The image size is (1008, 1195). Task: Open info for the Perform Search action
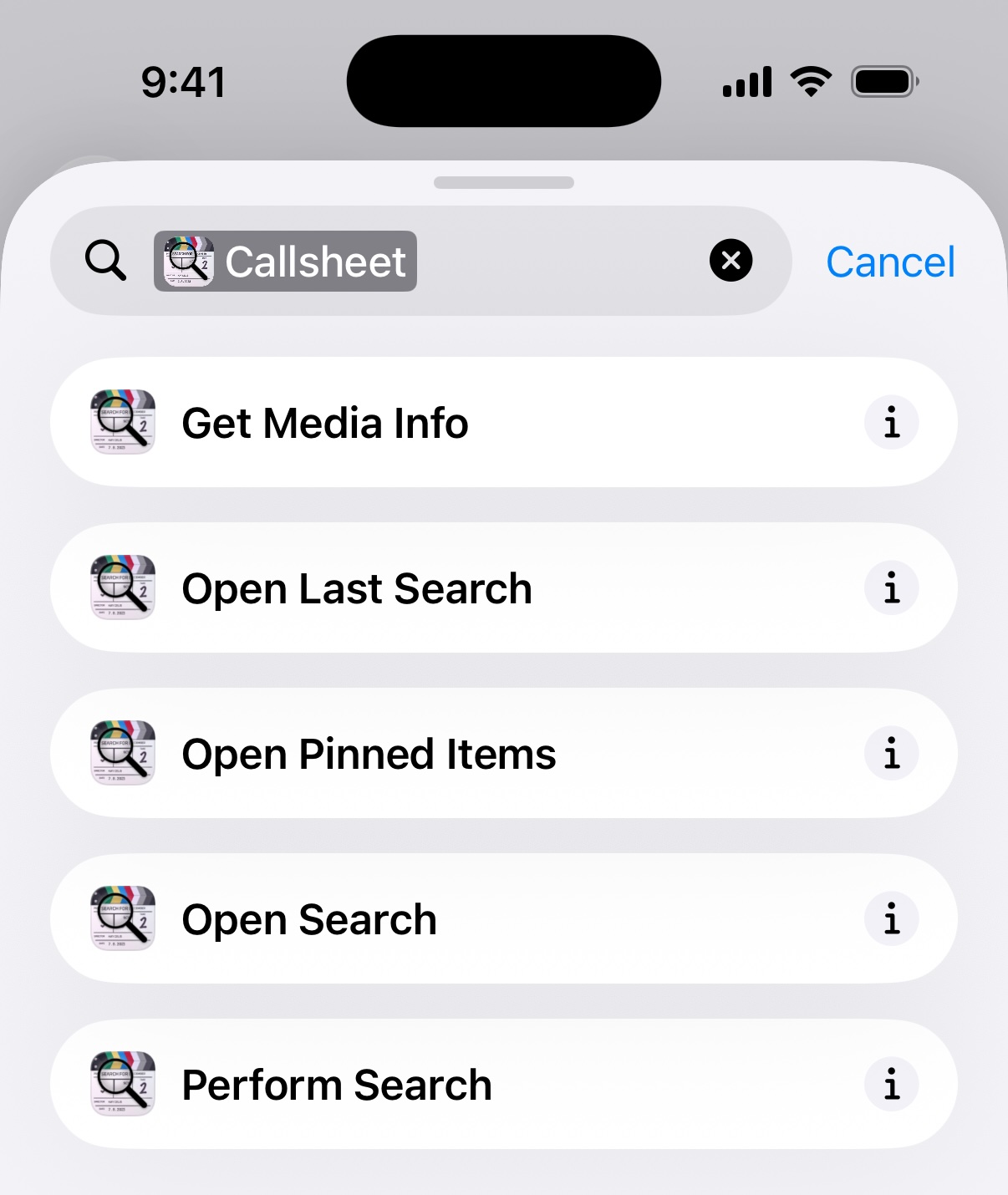pyautogui.click(x=891, y=1084)
